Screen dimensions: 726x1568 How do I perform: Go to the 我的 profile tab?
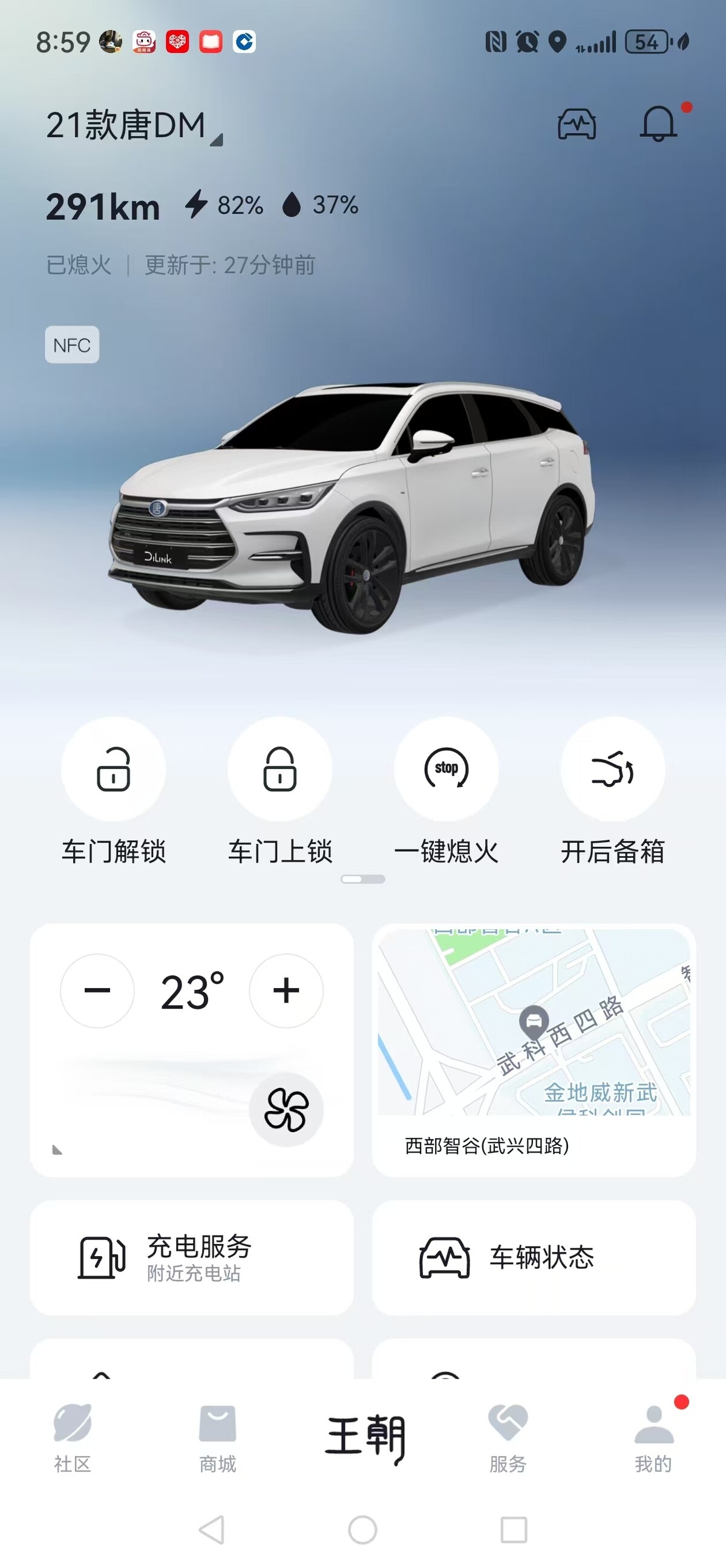coord(653,1439)
